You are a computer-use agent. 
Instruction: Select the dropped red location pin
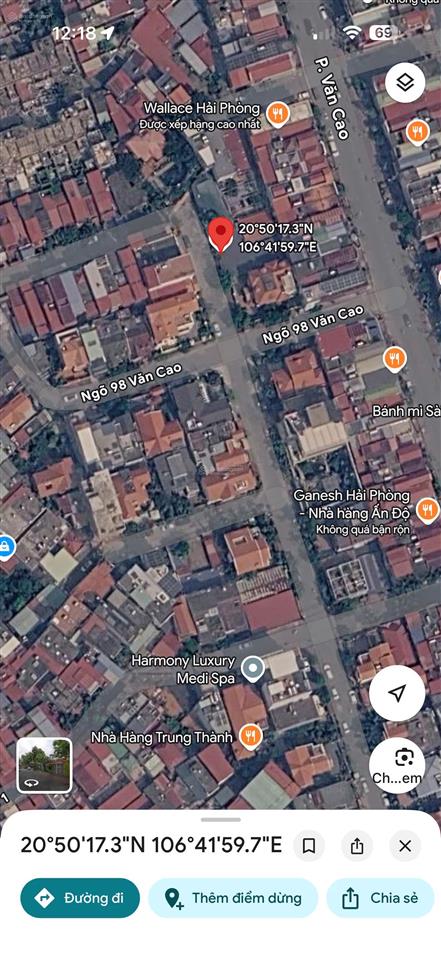[220, 235]
